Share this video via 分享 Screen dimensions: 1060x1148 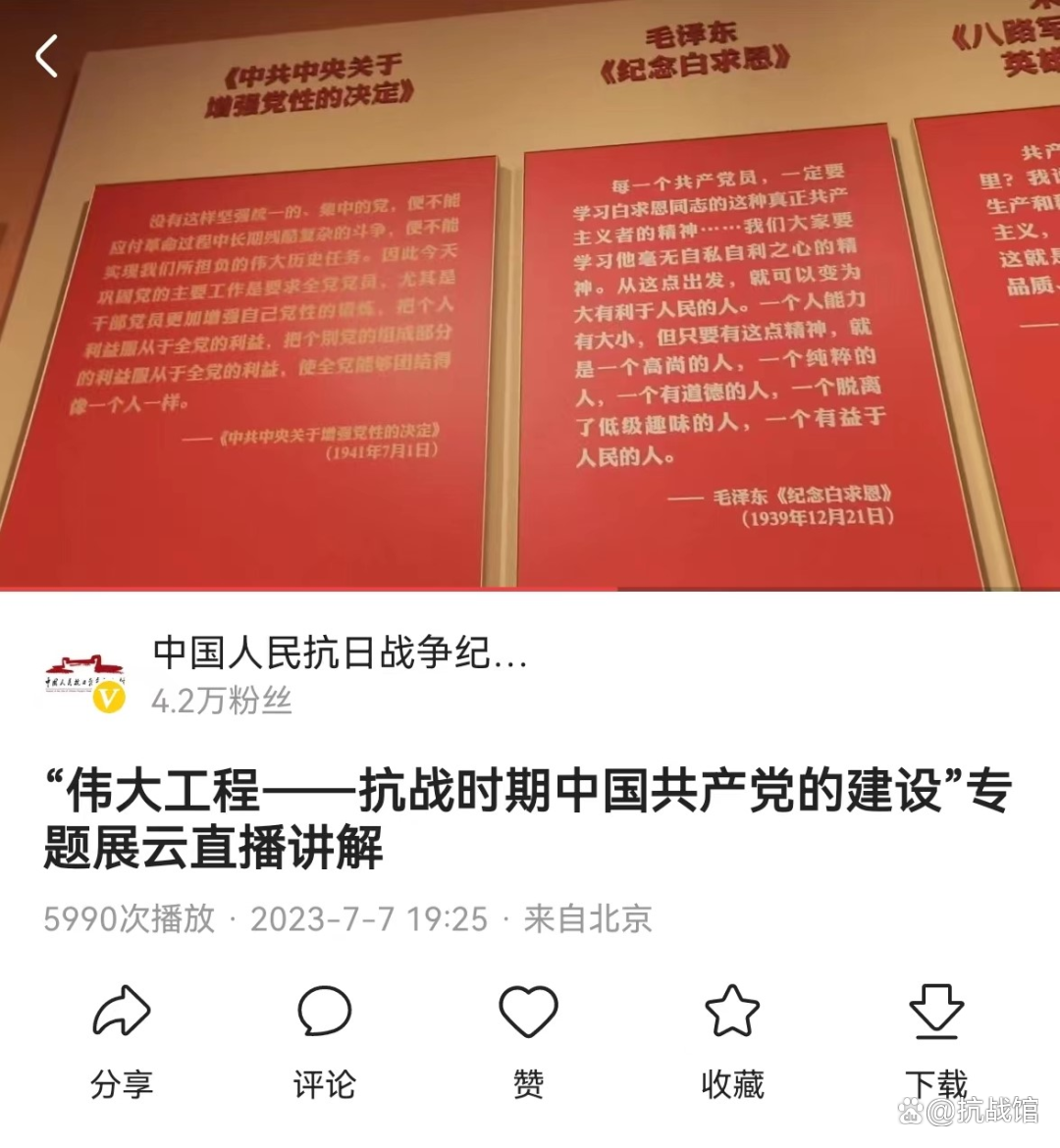click(121, 1039)
